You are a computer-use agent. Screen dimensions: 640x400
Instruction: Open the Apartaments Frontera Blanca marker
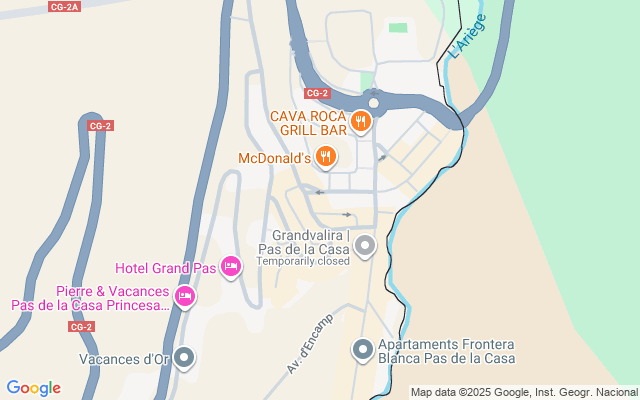[362, 350]
